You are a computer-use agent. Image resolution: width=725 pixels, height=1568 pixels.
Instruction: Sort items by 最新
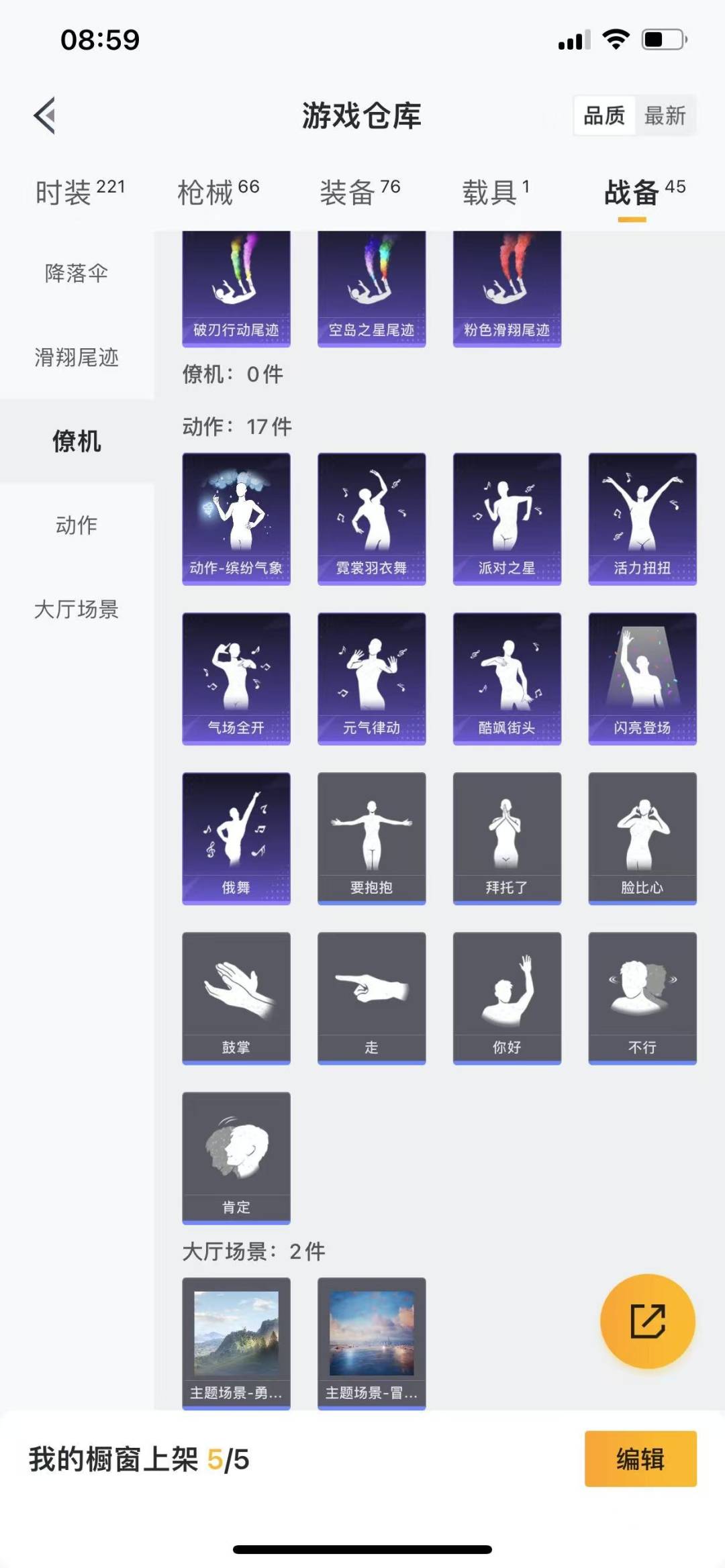pyautogui.click(x=665, y=115)
